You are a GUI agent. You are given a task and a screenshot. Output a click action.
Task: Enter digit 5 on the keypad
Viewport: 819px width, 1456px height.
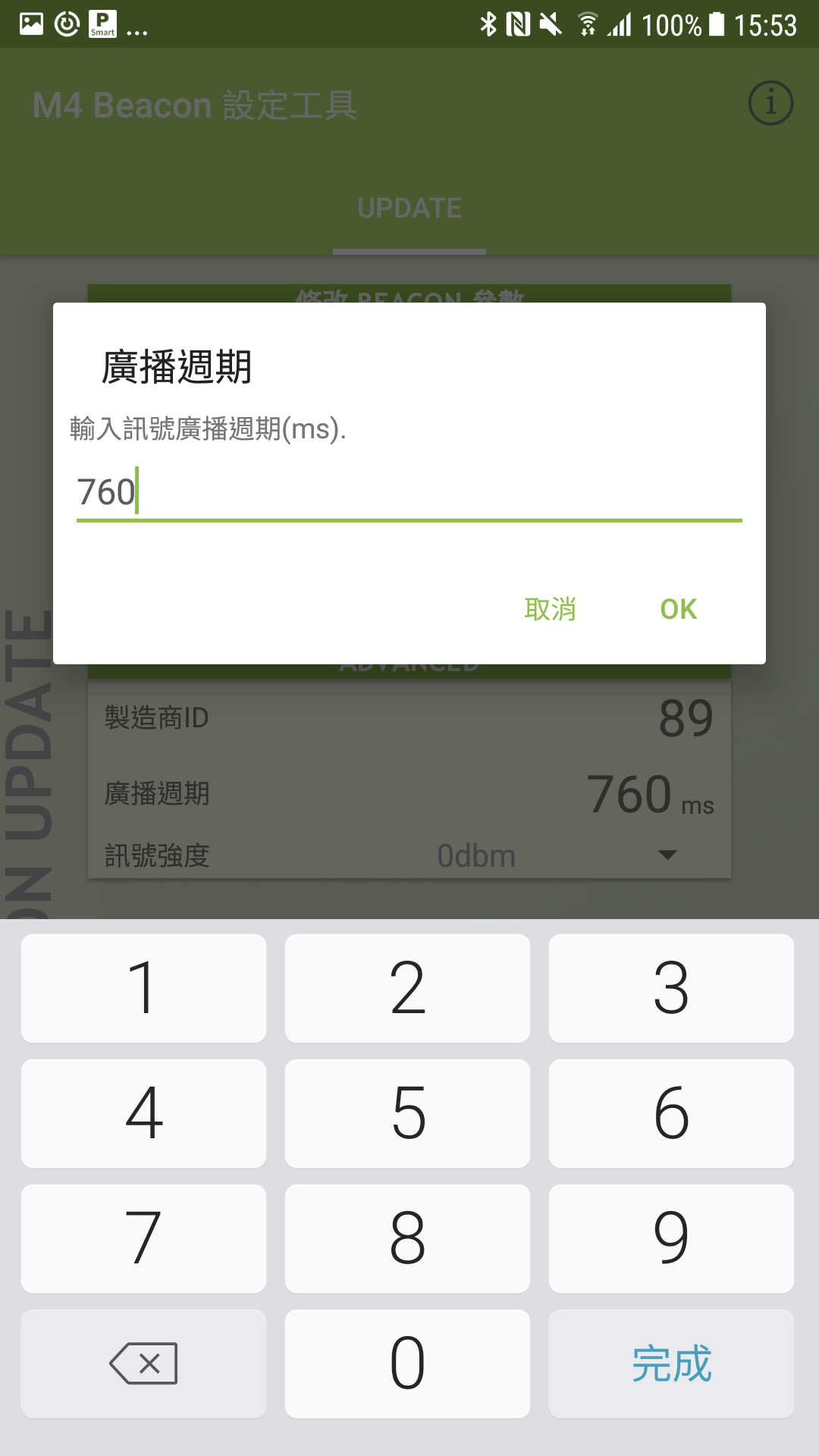pyautogui.click(x=407, y=1113)
